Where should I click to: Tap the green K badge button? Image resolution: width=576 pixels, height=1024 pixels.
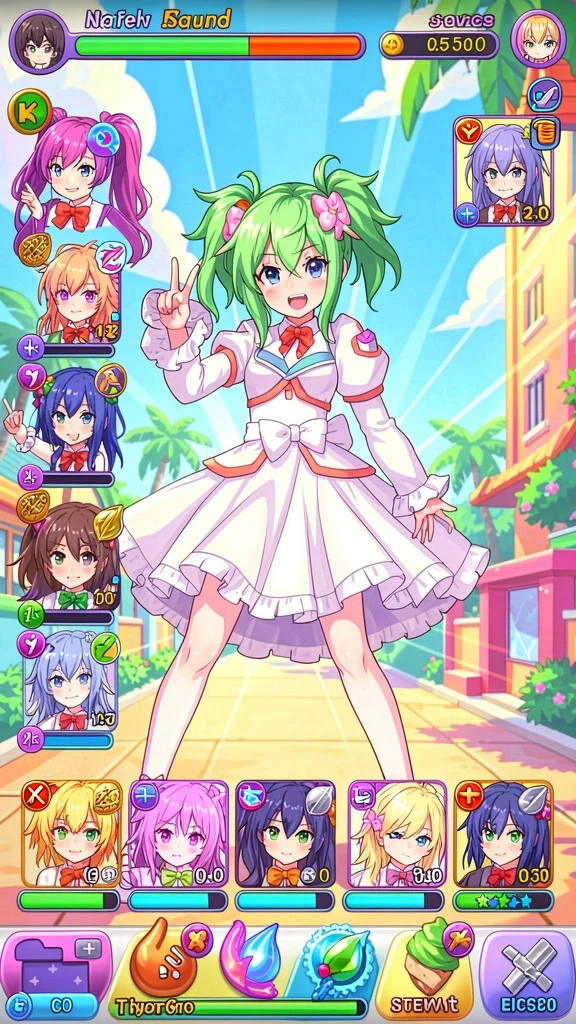(29, 112)
